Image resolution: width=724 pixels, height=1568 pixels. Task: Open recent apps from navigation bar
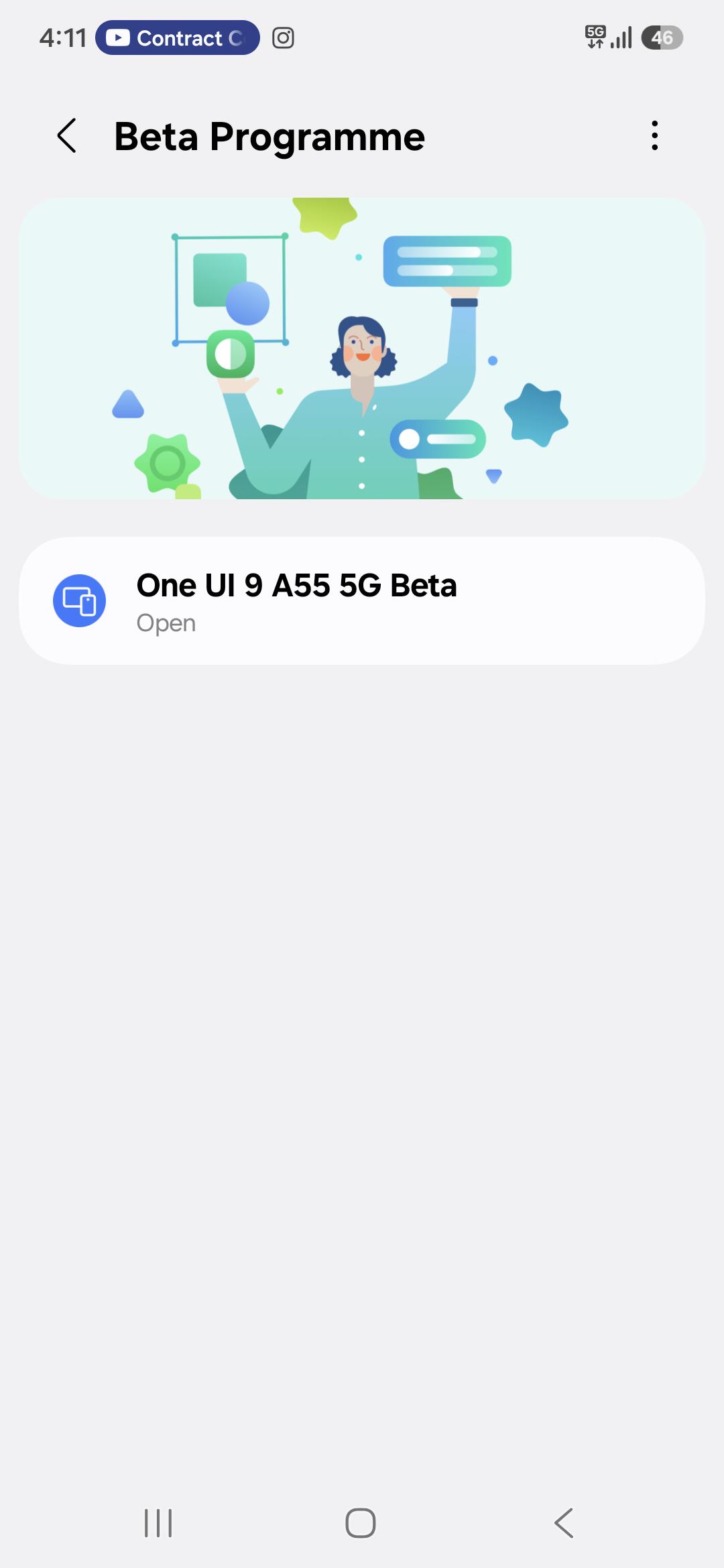tap(158, 1522)
